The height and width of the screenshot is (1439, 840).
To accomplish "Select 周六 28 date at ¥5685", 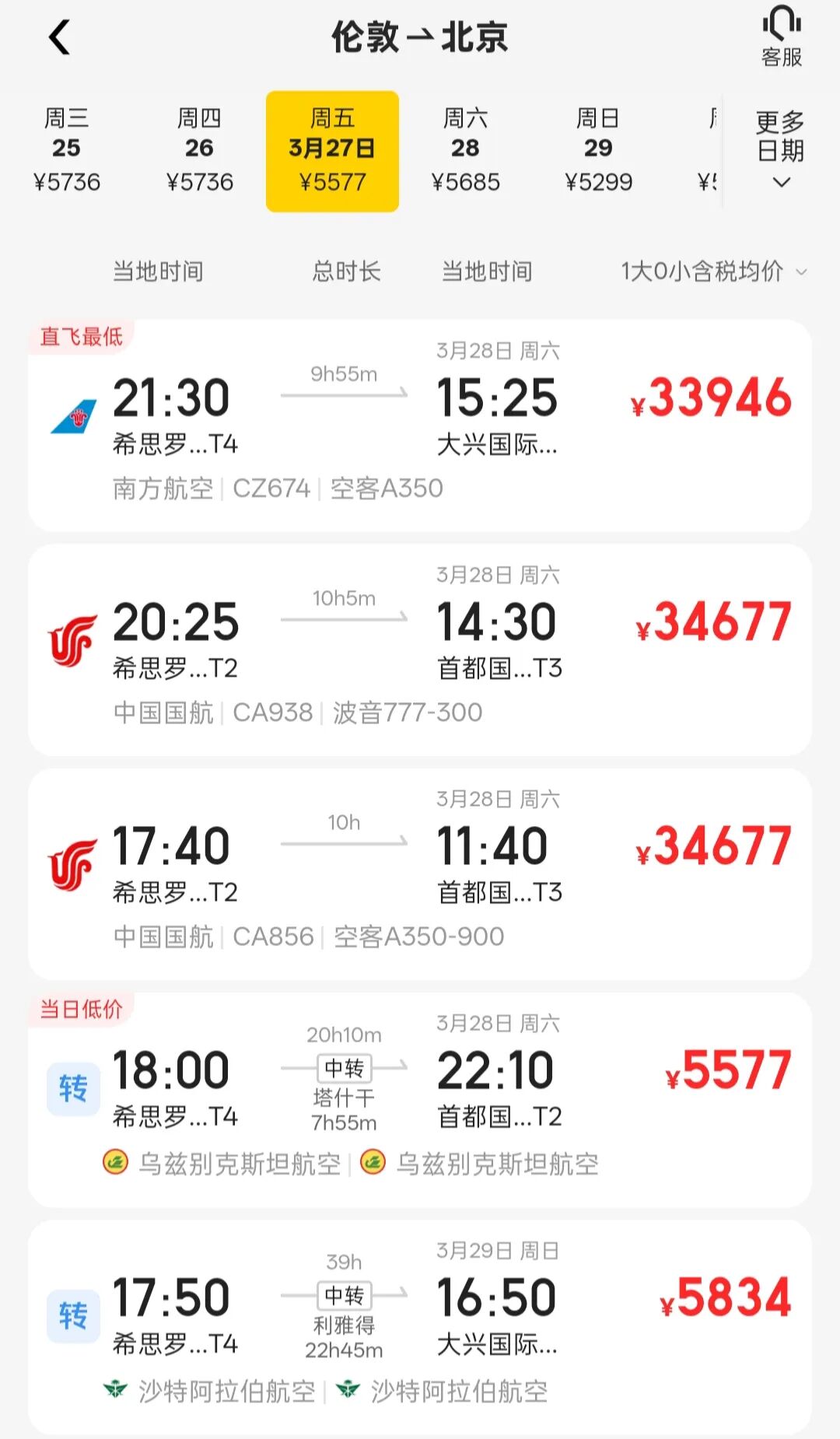I will (x=465, y=150).
